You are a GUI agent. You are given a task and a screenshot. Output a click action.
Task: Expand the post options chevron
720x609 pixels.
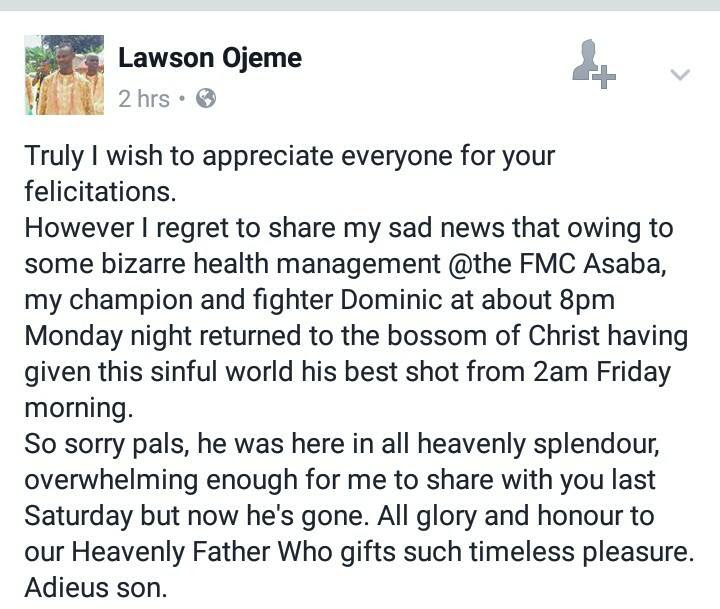(x=679, y=75)
